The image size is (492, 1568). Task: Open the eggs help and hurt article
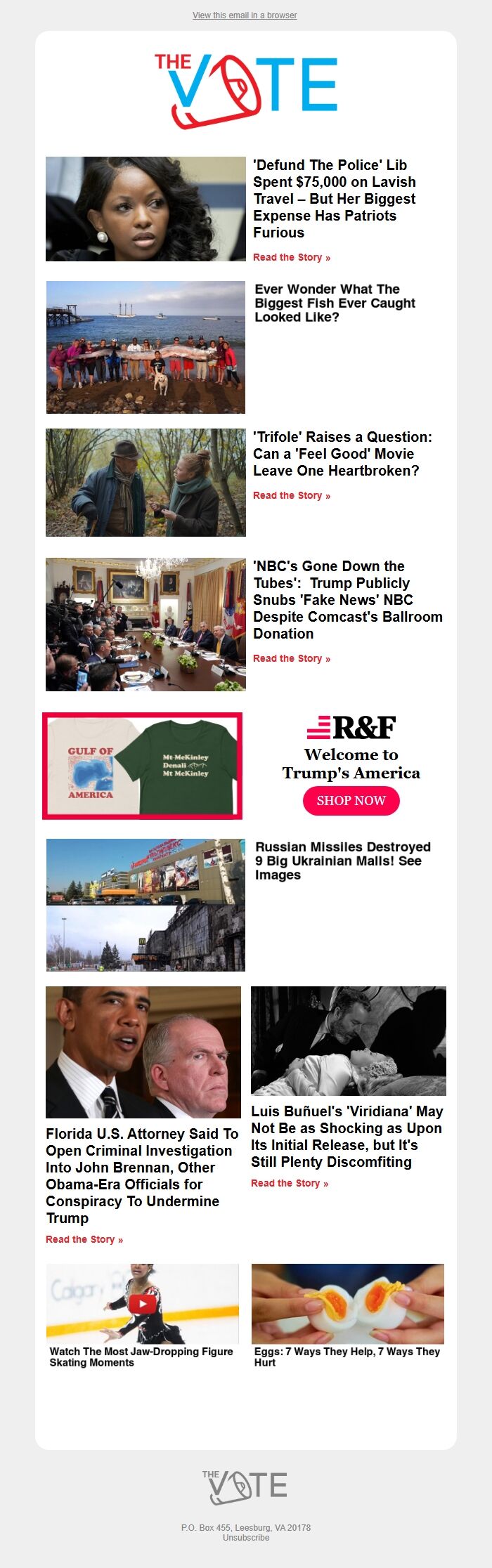click(347, 1357)
